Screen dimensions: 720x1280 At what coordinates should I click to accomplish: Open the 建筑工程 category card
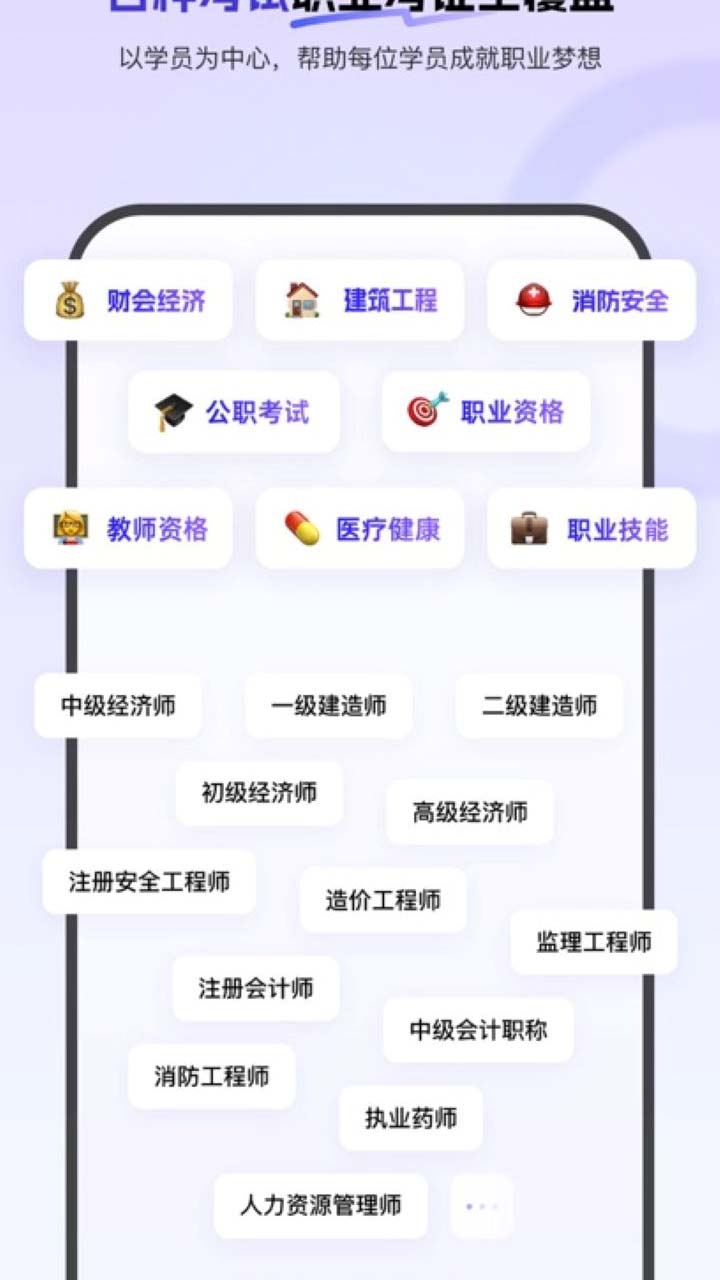(x=360, y=299)
